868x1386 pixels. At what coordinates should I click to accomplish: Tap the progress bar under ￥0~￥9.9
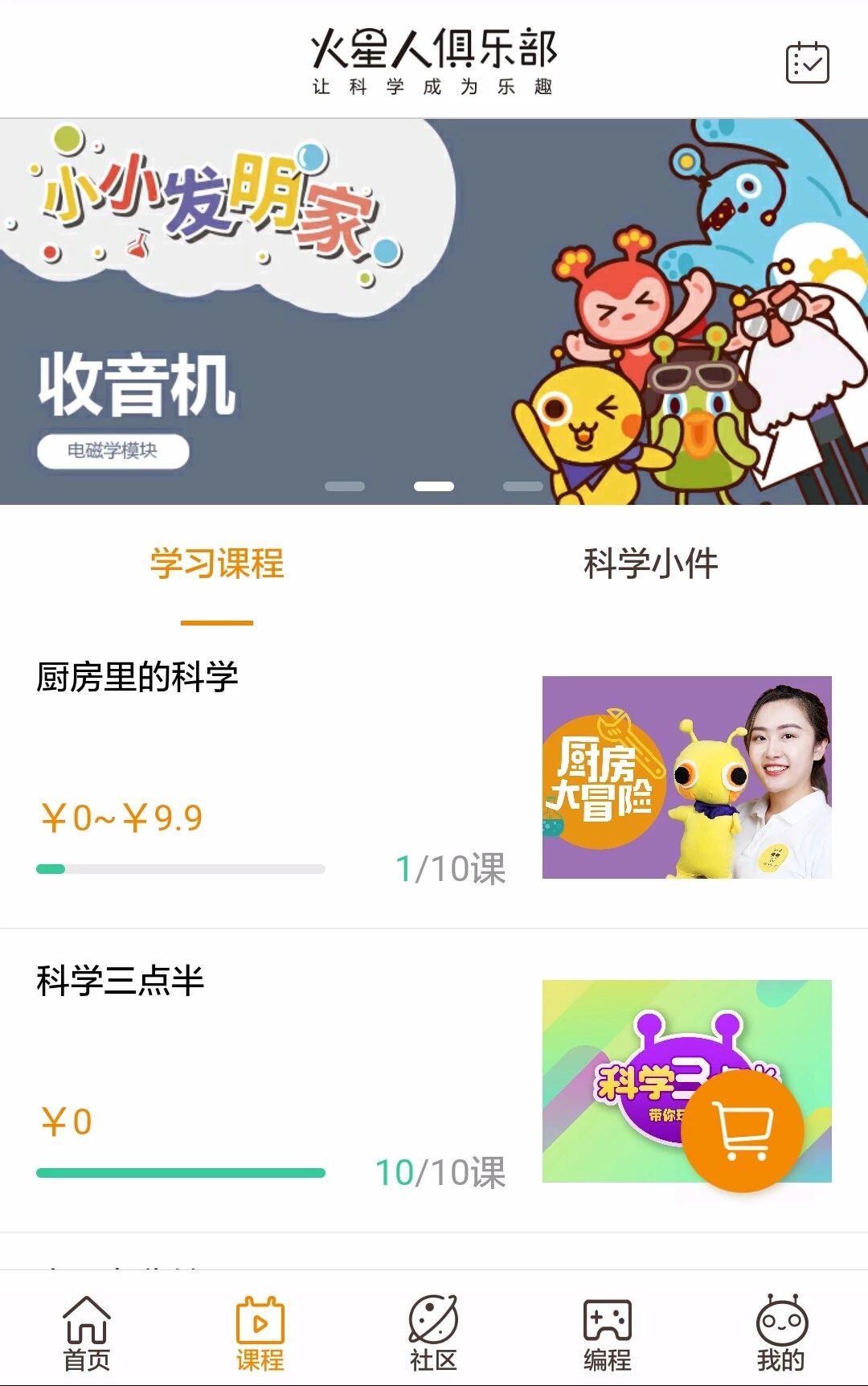181,868
